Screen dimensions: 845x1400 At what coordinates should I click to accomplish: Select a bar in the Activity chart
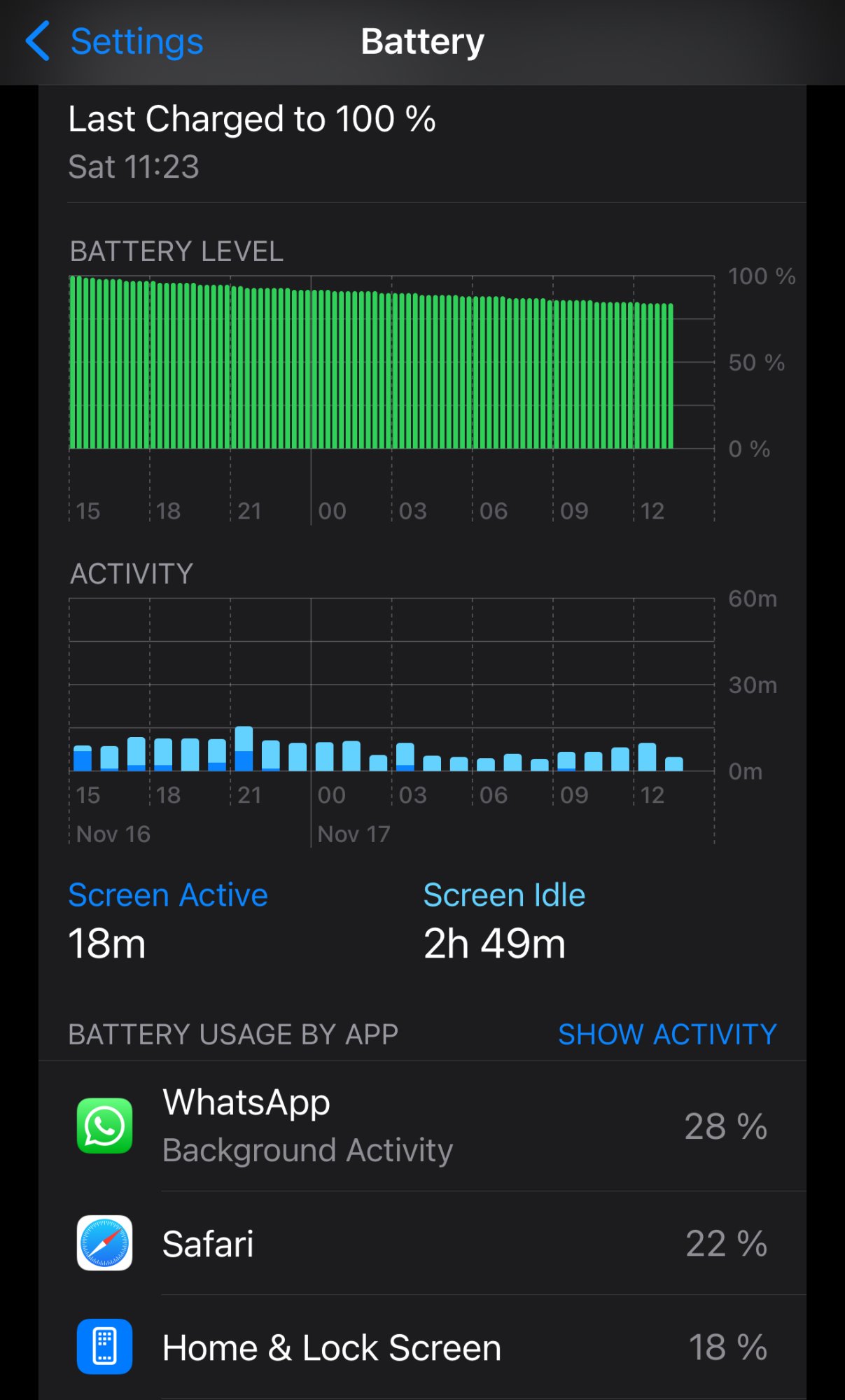pyautogui.click(x=244, y=750)
